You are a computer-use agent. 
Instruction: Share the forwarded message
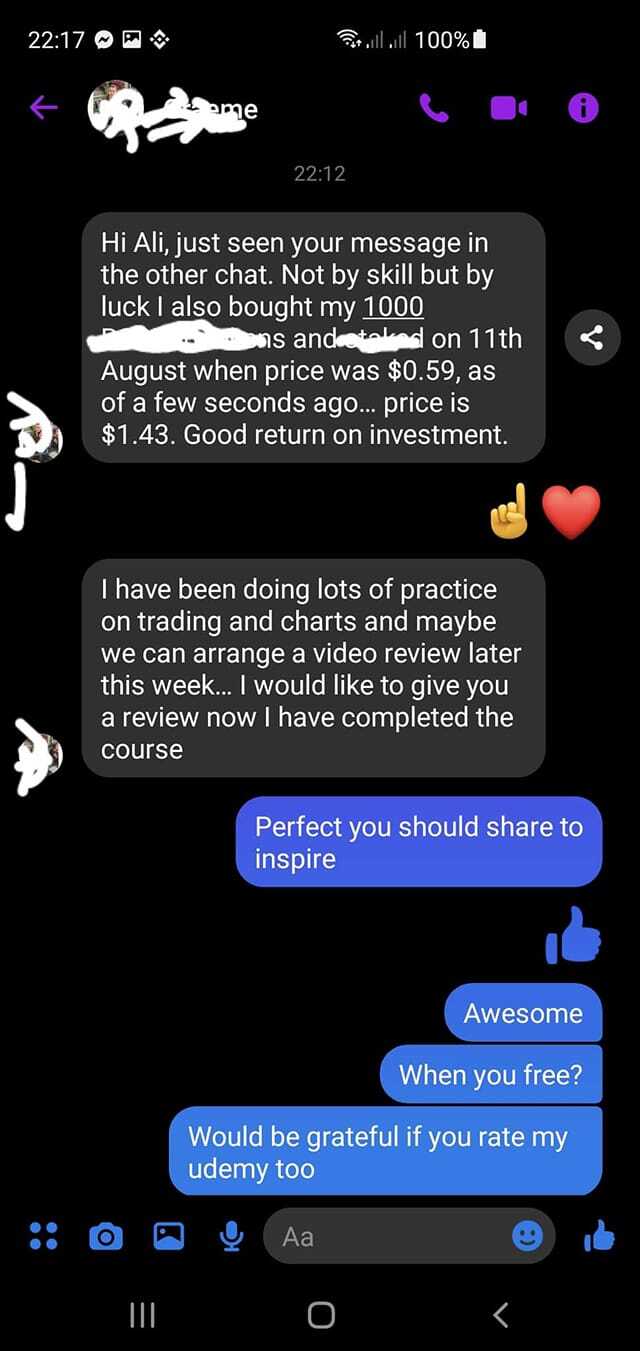[592, 338]
